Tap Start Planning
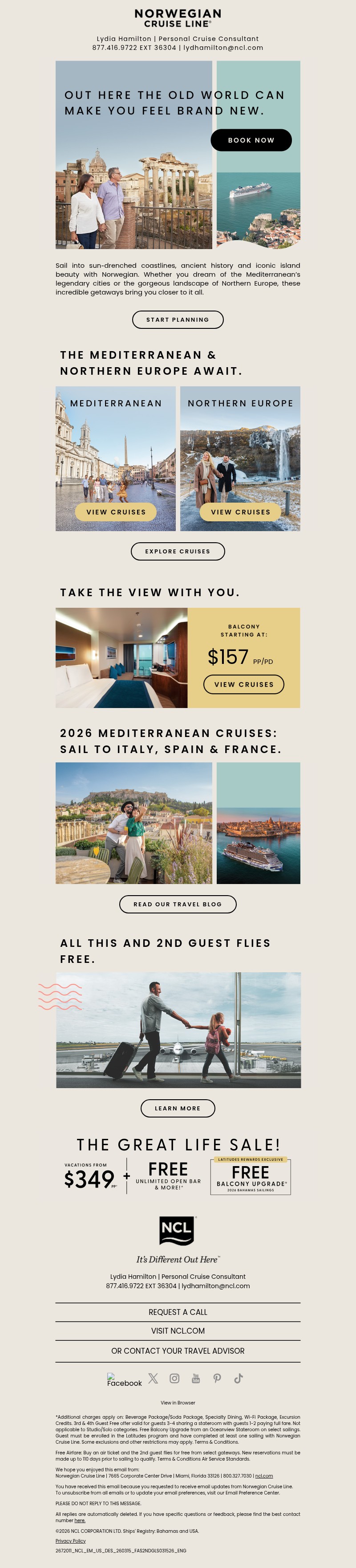 coord(178,319)
